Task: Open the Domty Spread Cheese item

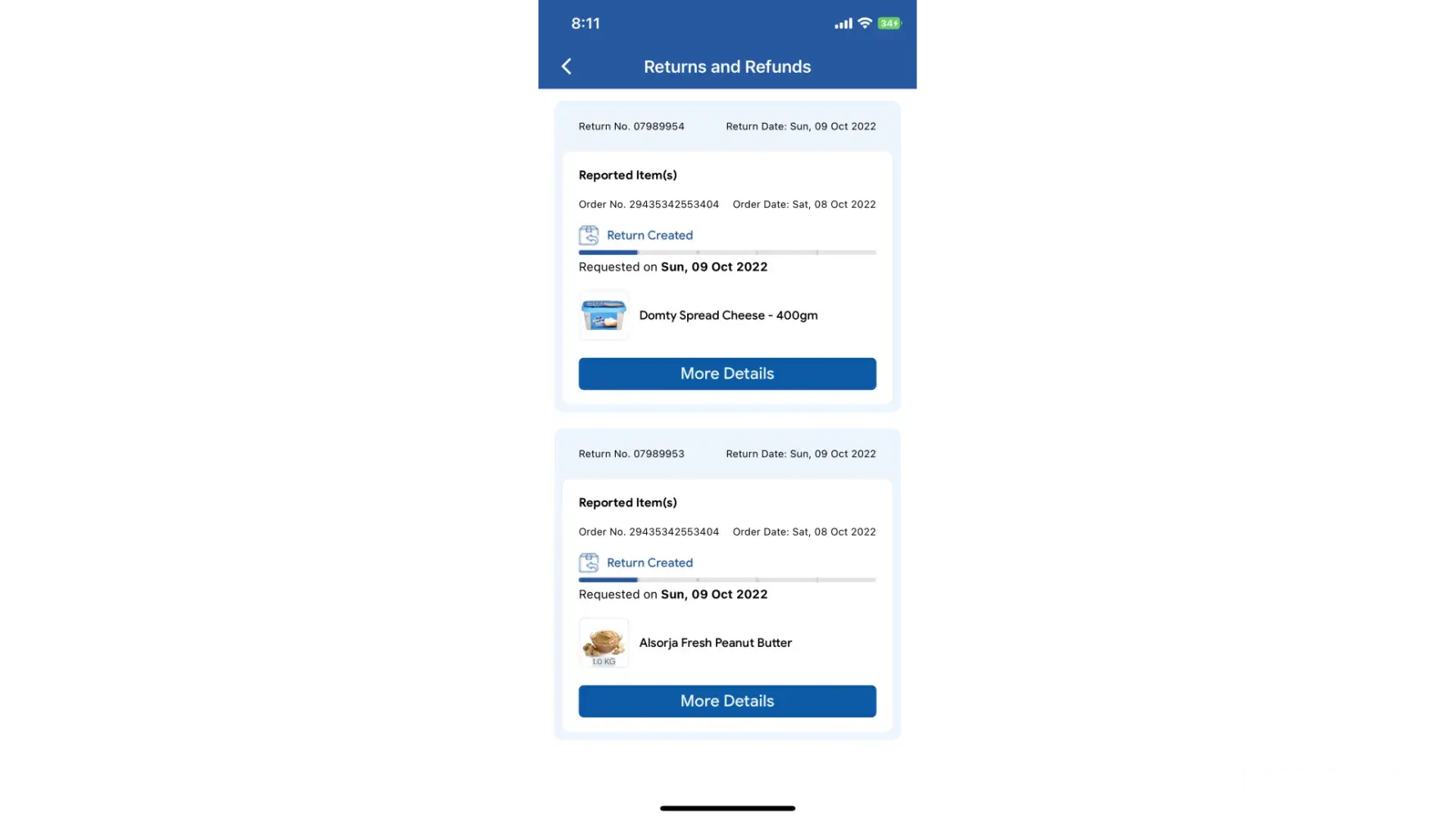Action: (x=727, y=315)
